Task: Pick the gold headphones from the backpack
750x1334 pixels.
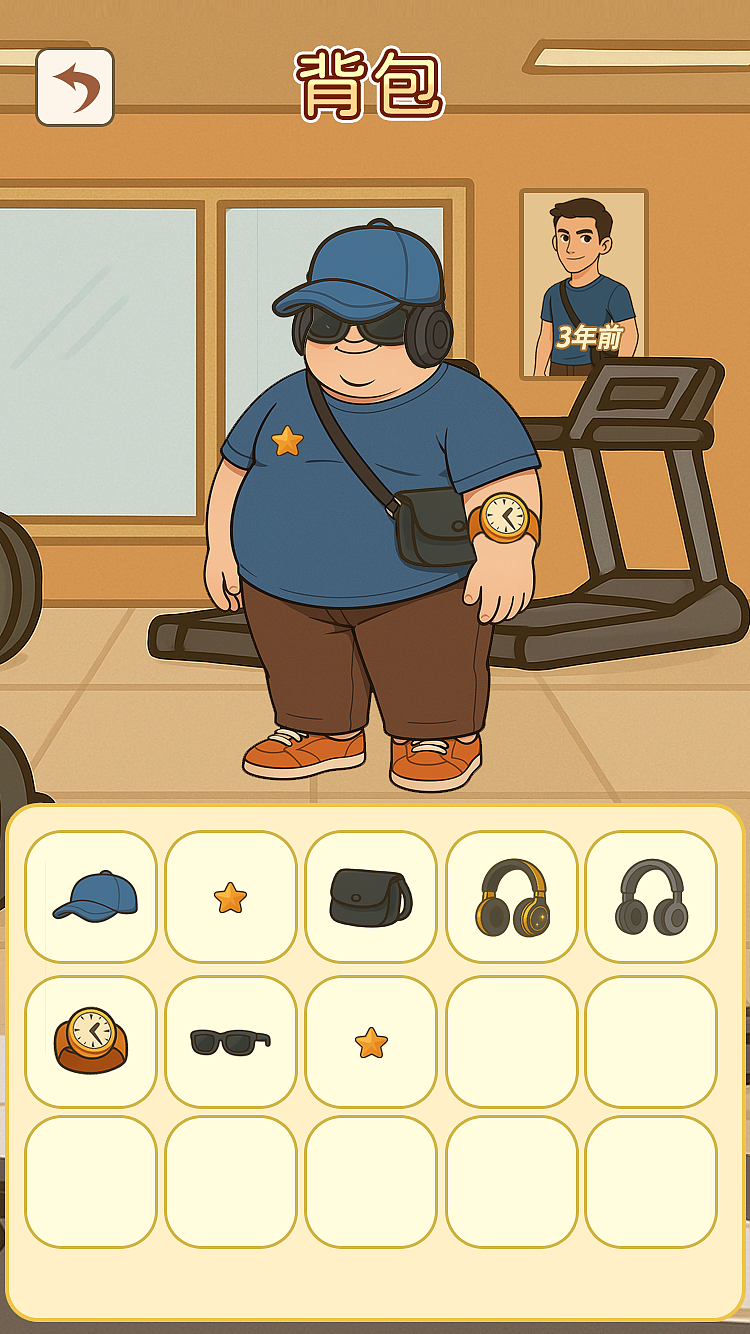Action: point(511,896)
